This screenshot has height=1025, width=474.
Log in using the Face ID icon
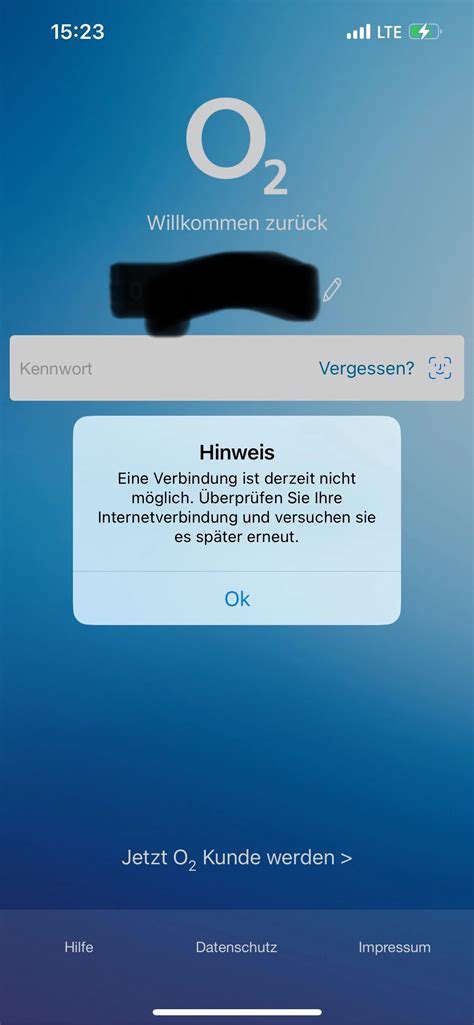[440, 368]
